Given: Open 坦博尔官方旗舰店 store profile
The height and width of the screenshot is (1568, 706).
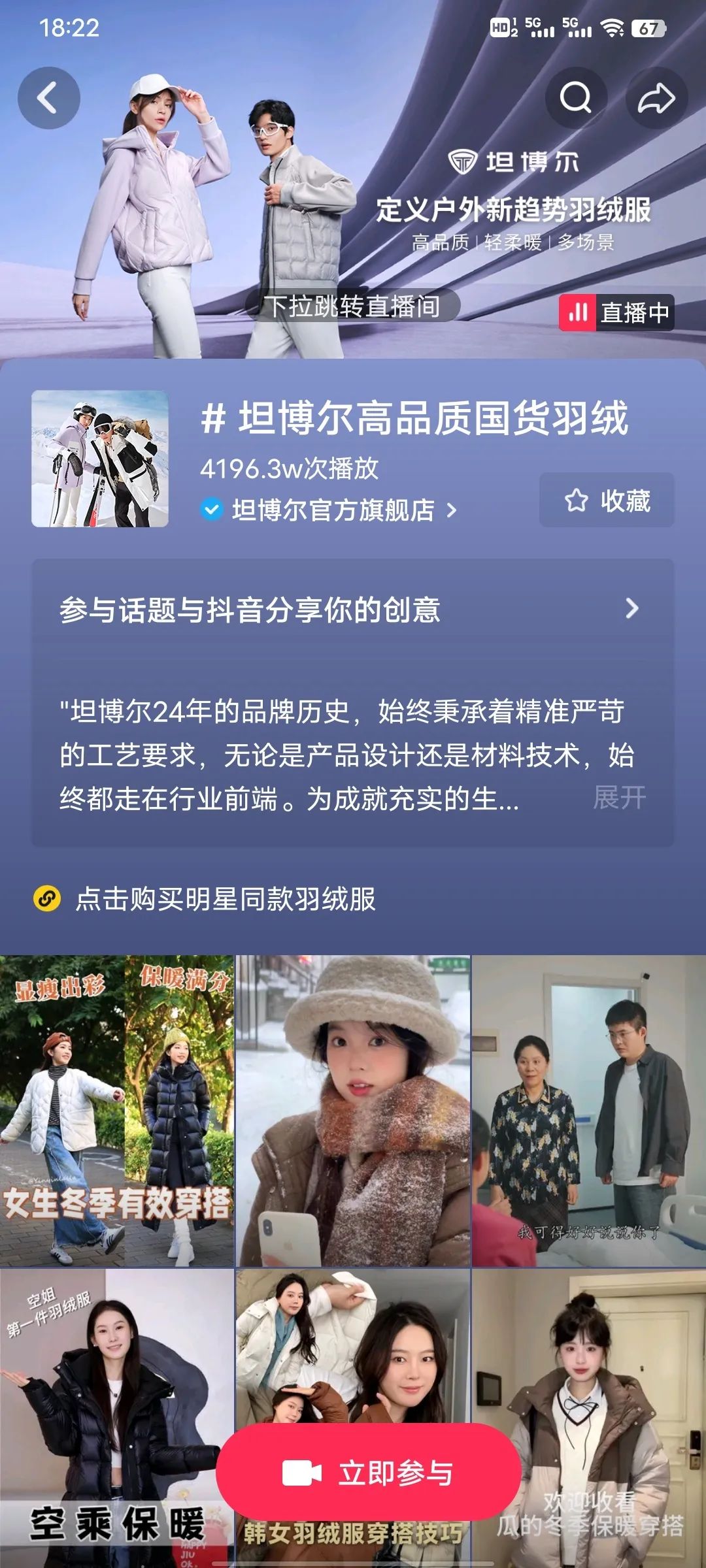Looking at the screenshot, I should [x=332, y=510].
